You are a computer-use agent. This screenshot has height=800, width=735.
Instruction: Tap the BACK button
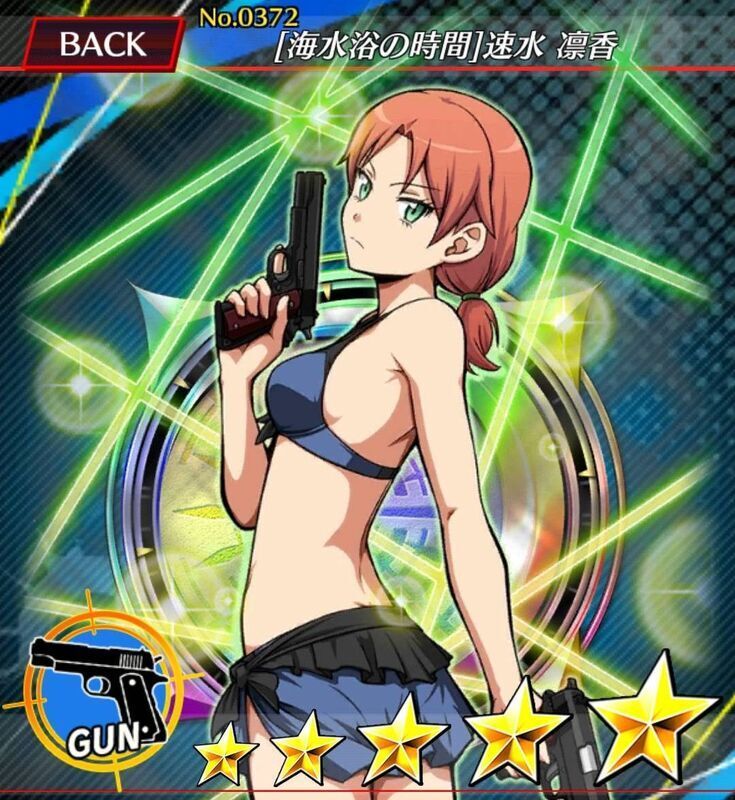pyautogui.click(x=101, y=43)
